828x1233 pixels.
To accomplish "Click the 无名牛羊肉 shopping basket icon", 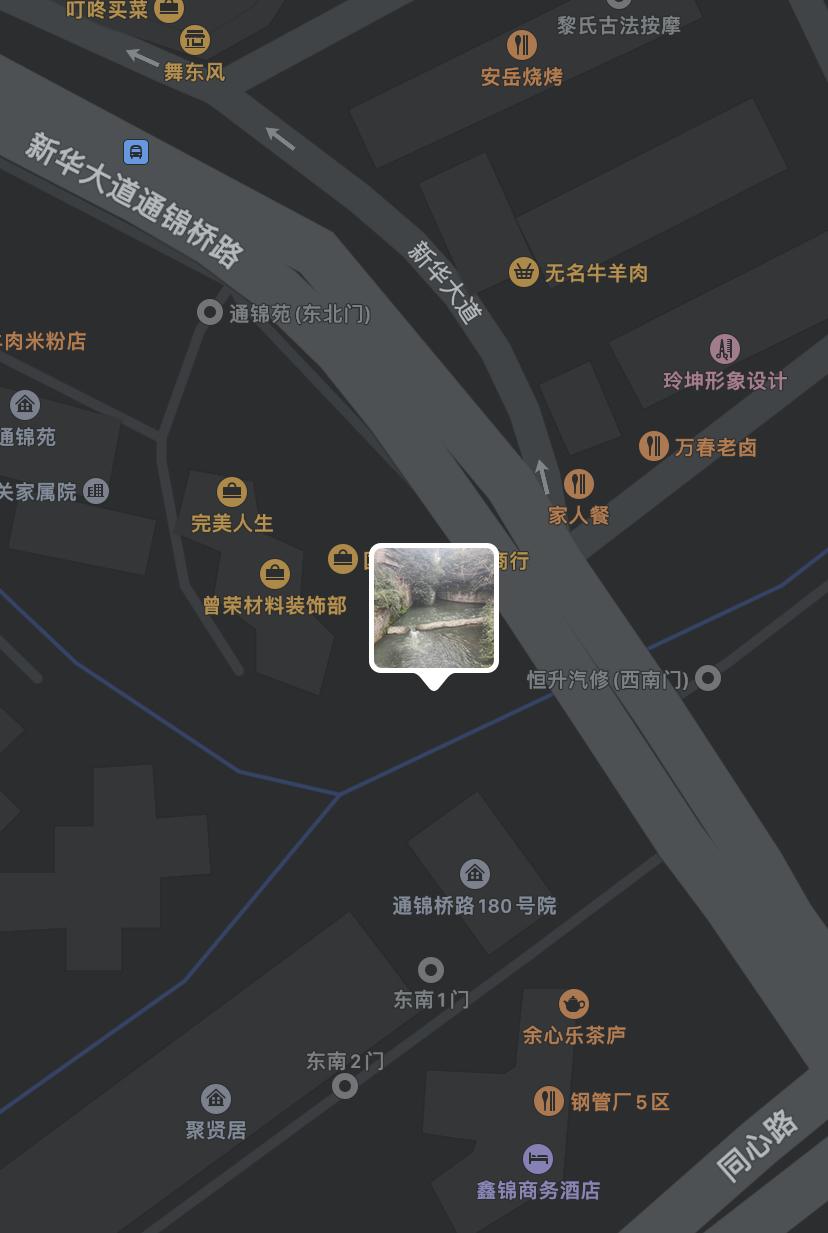I will (x=524, y=272).
